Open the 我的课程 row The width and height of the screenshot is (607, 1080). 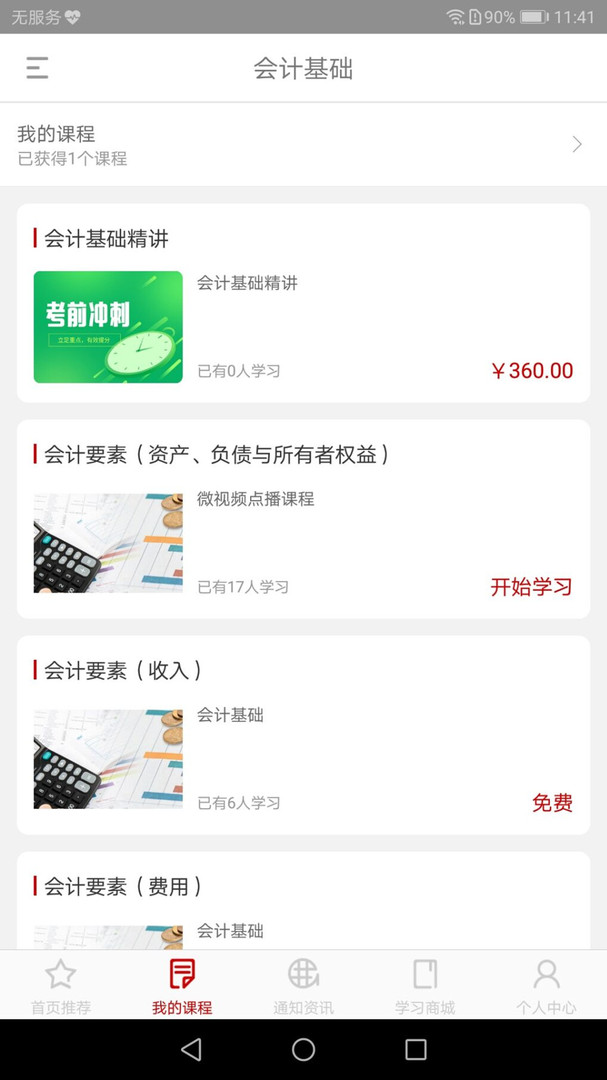(x=303, y=145)
